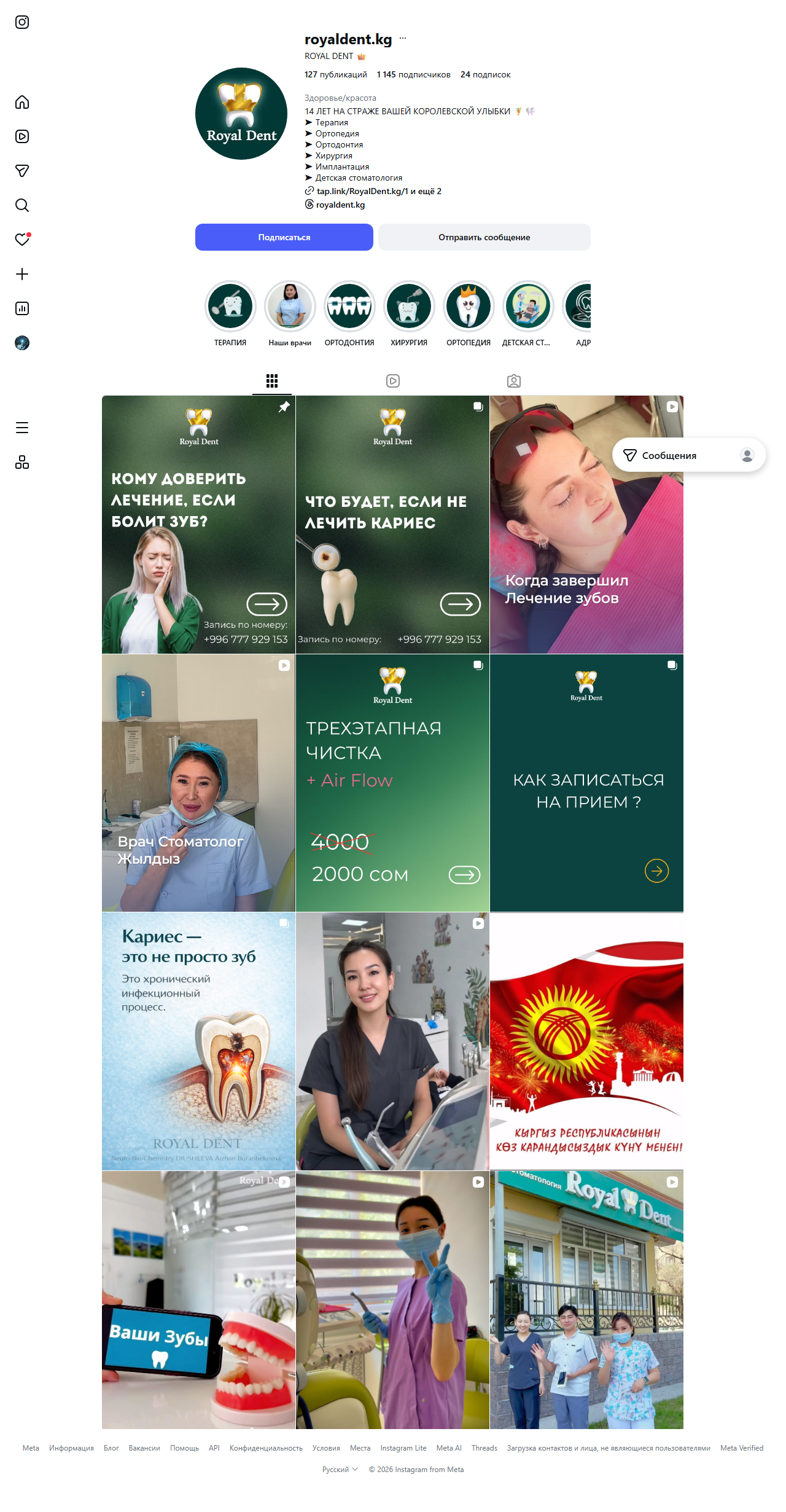786x1512 pixels.
Task: Open the Русский language dropdown
Action: coord(340,1469)
